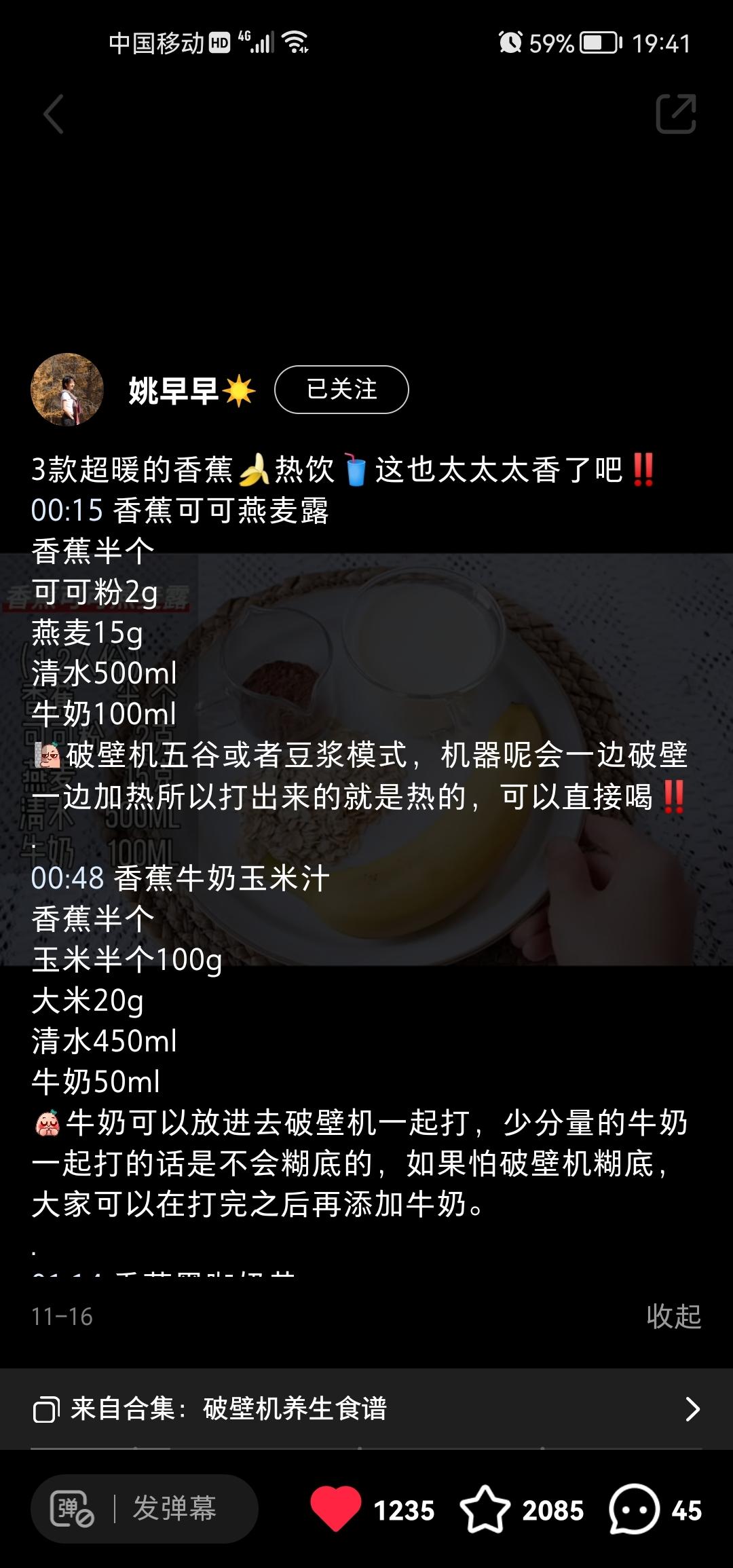Tap 发弹幕 to write a bullet comment
Screen dimensions: 733x1568
pos(174,1509)
